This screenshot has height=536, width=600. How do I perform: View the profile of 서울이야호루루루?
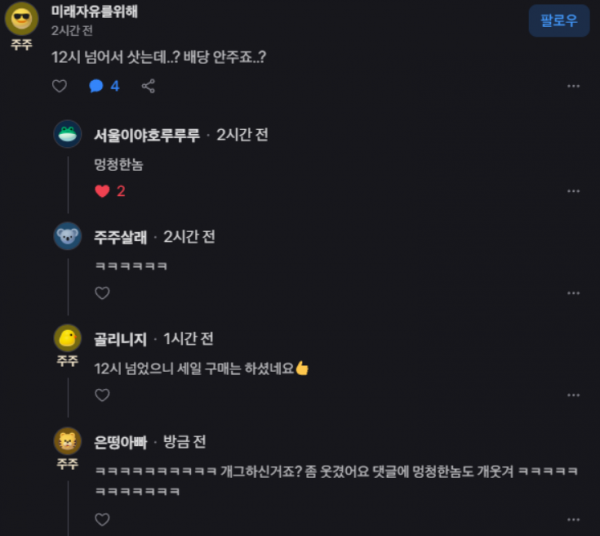coord(68,134)
